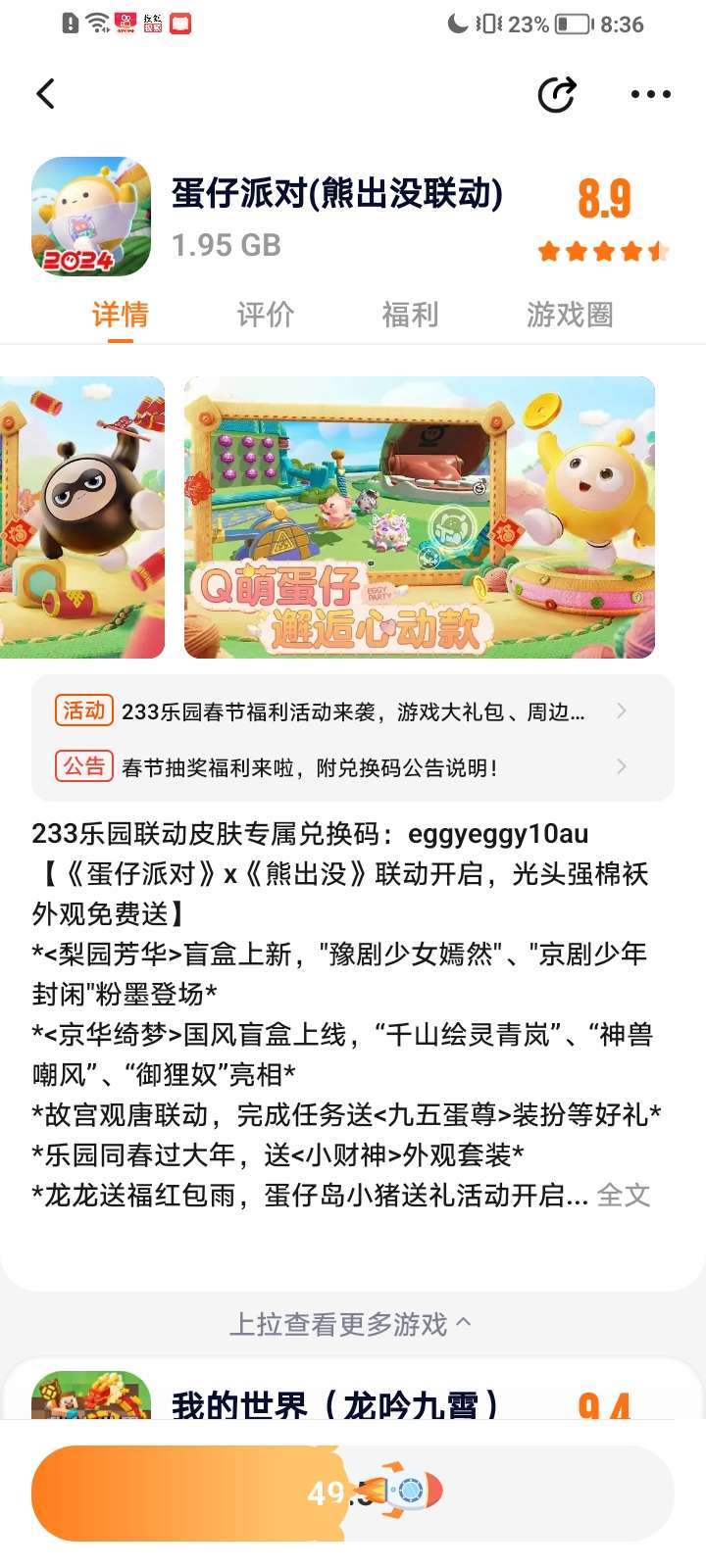Open the Q萌蛋仔 screenshot preview
Screen dimensions: 706x1568
[x=420, y=517]
